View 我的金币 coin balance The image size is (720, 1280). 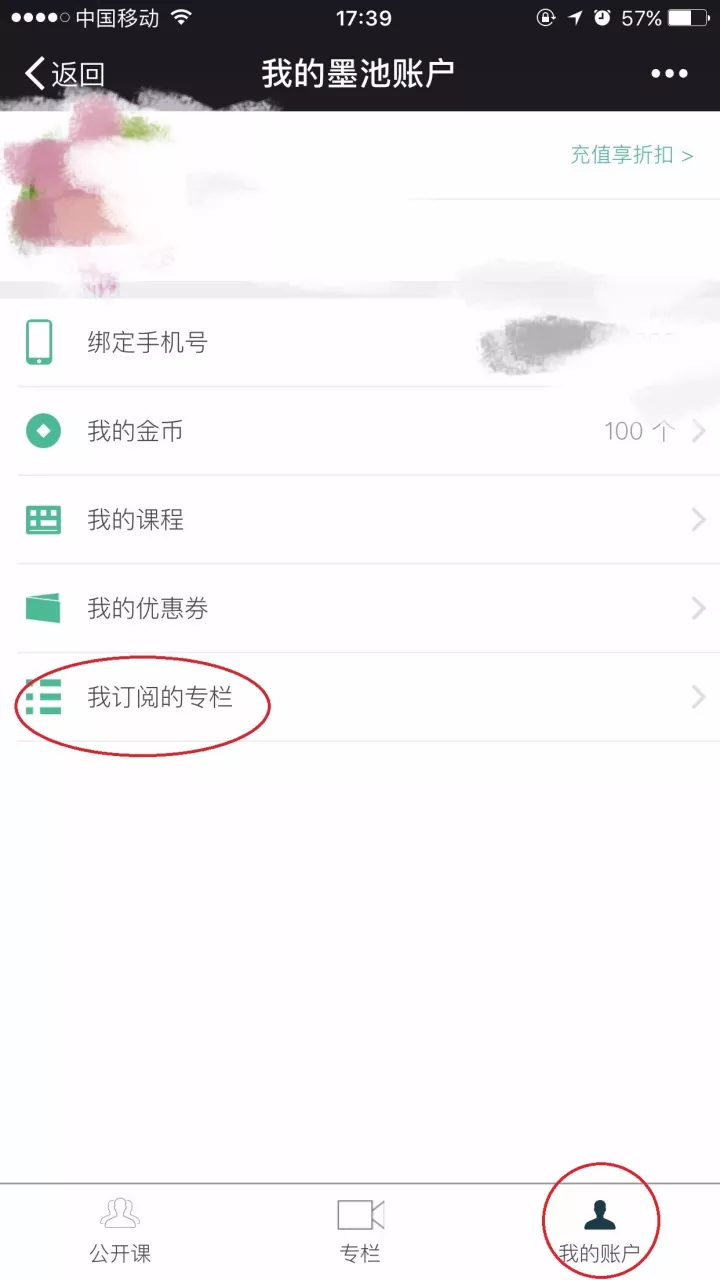coord(360,432)
